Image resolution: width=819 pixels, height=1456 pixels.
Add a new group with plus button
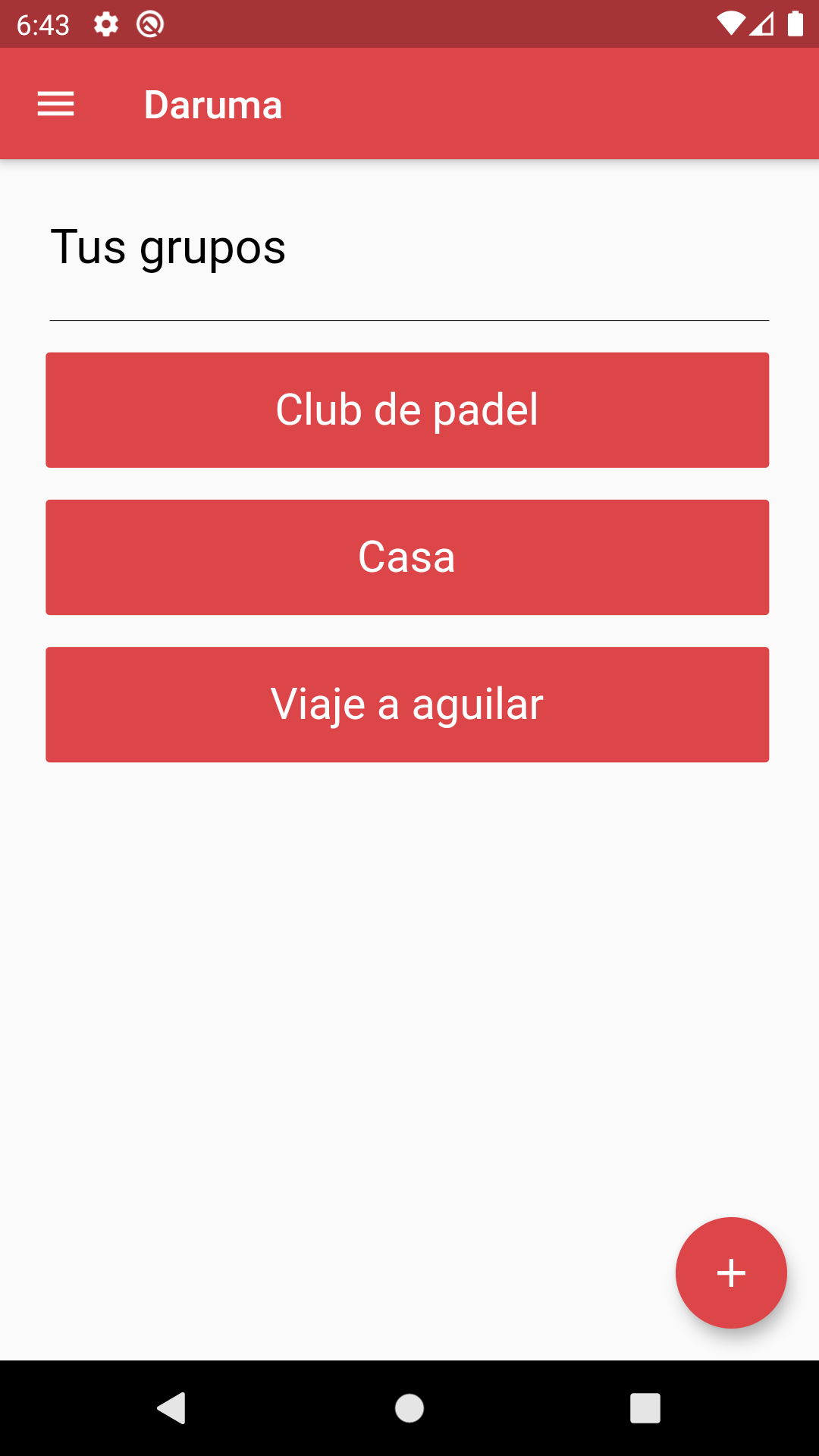point(730,1272)
